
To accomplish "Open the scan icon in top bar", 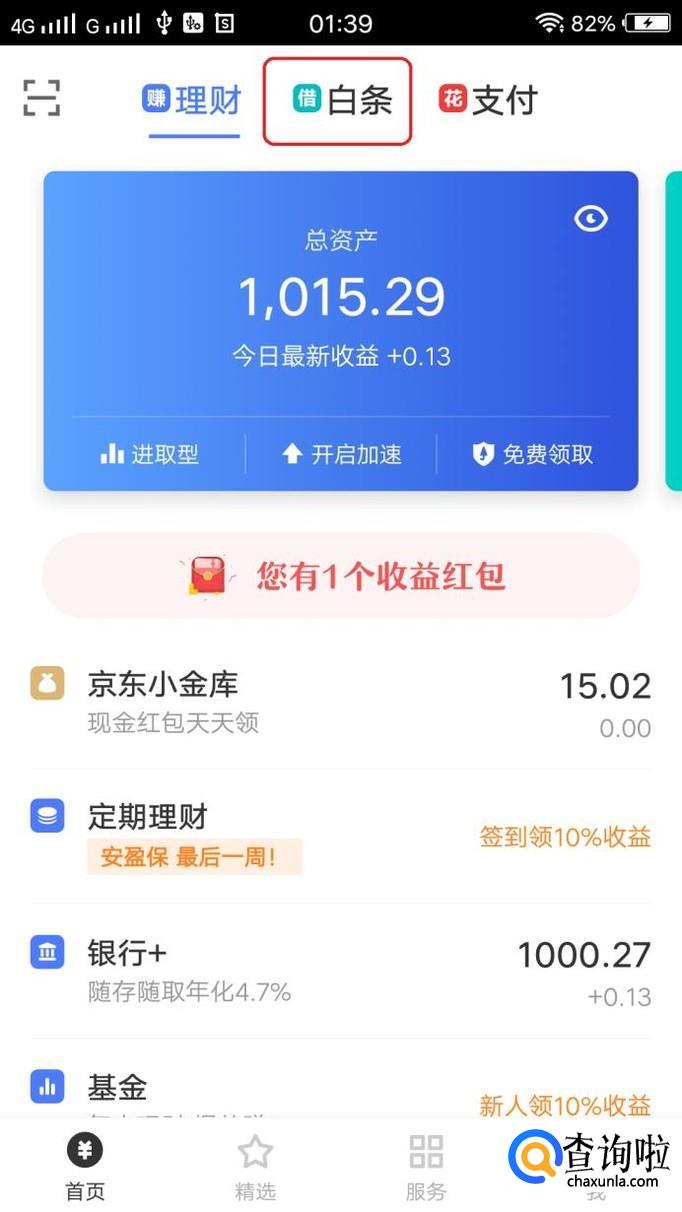I will point(41,98).
